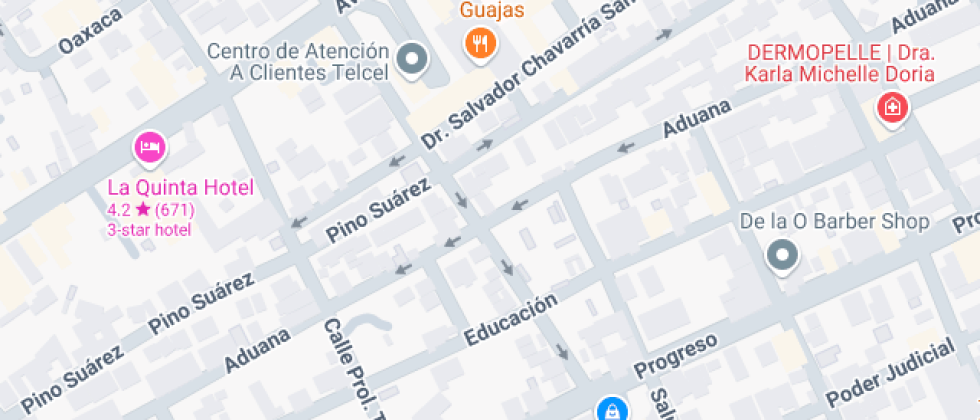View the DERMOPELLE medical clinic marker
Viewport: 980px width, 420px height.
coord(890,107)
